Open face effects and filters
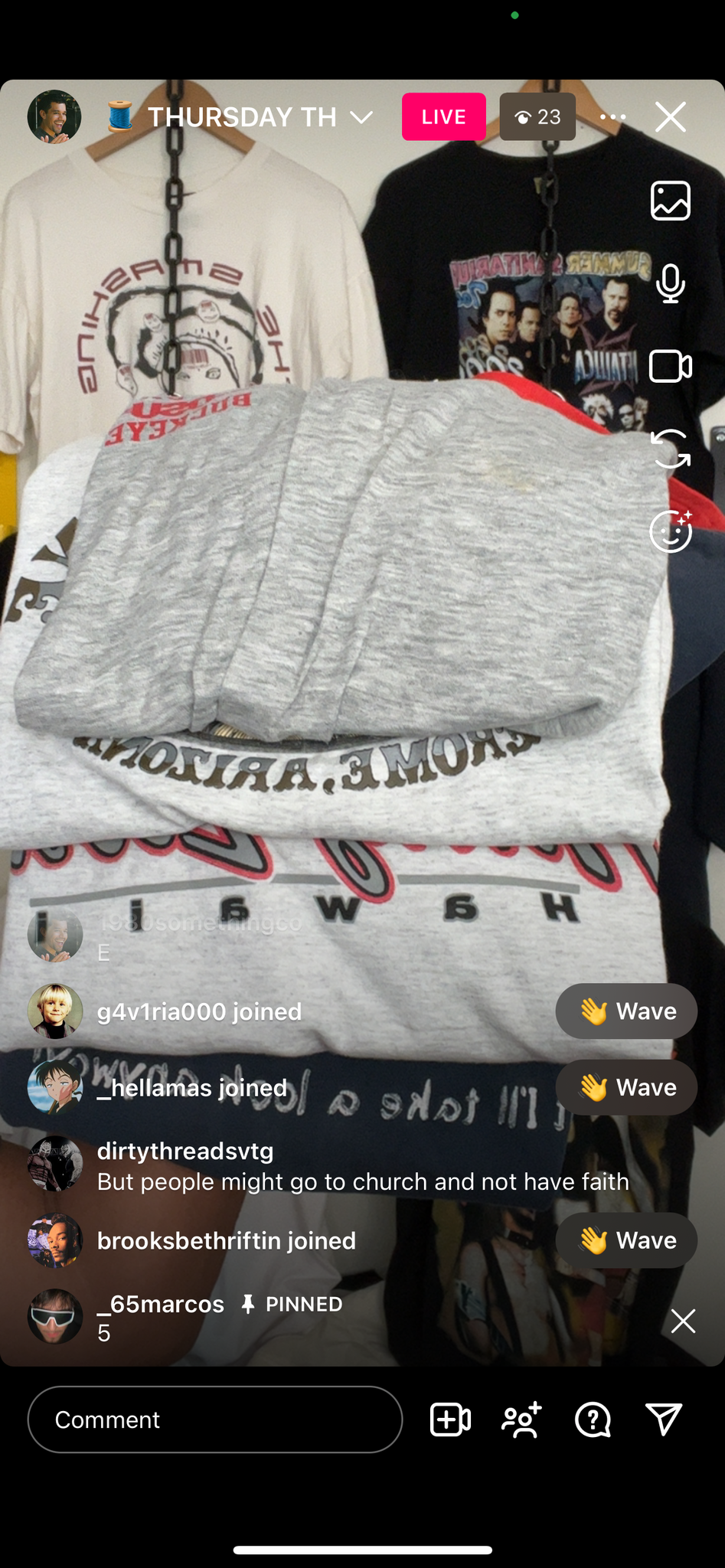Screen dimensions: 725x1568 coord(670,531)
